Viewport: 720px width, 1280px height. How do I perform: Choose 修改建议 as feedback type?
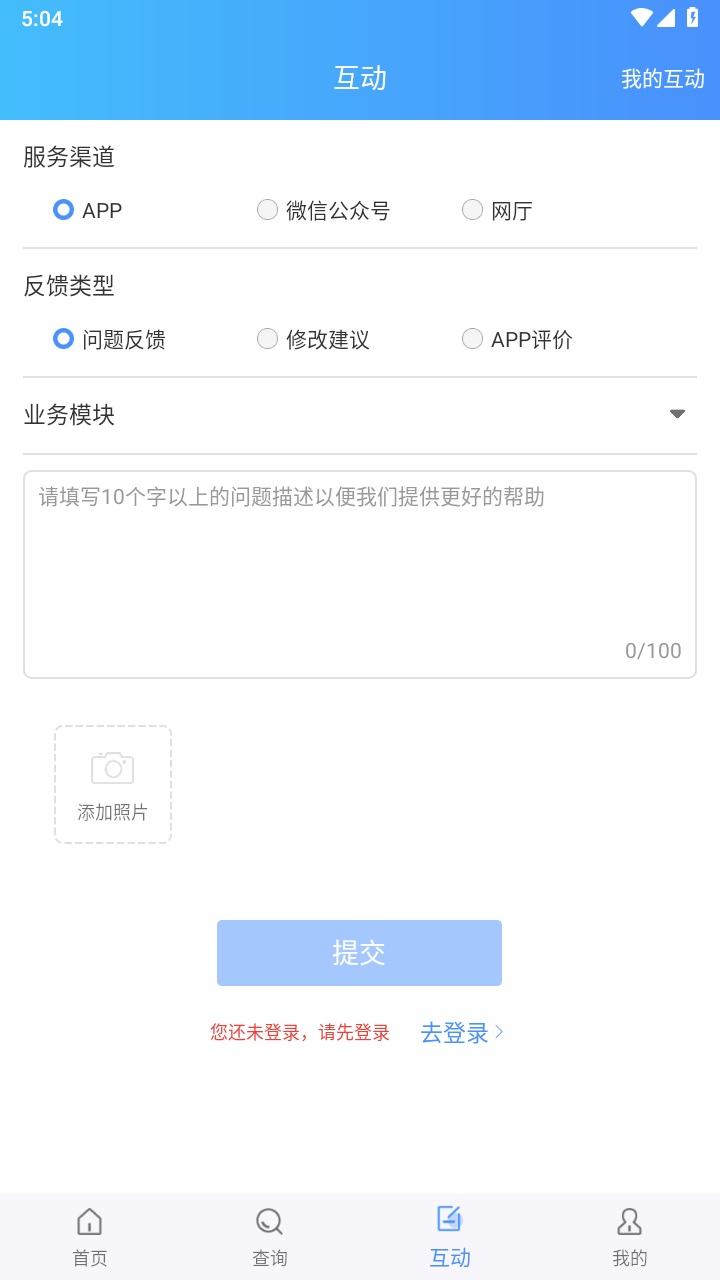coord(267,339)
